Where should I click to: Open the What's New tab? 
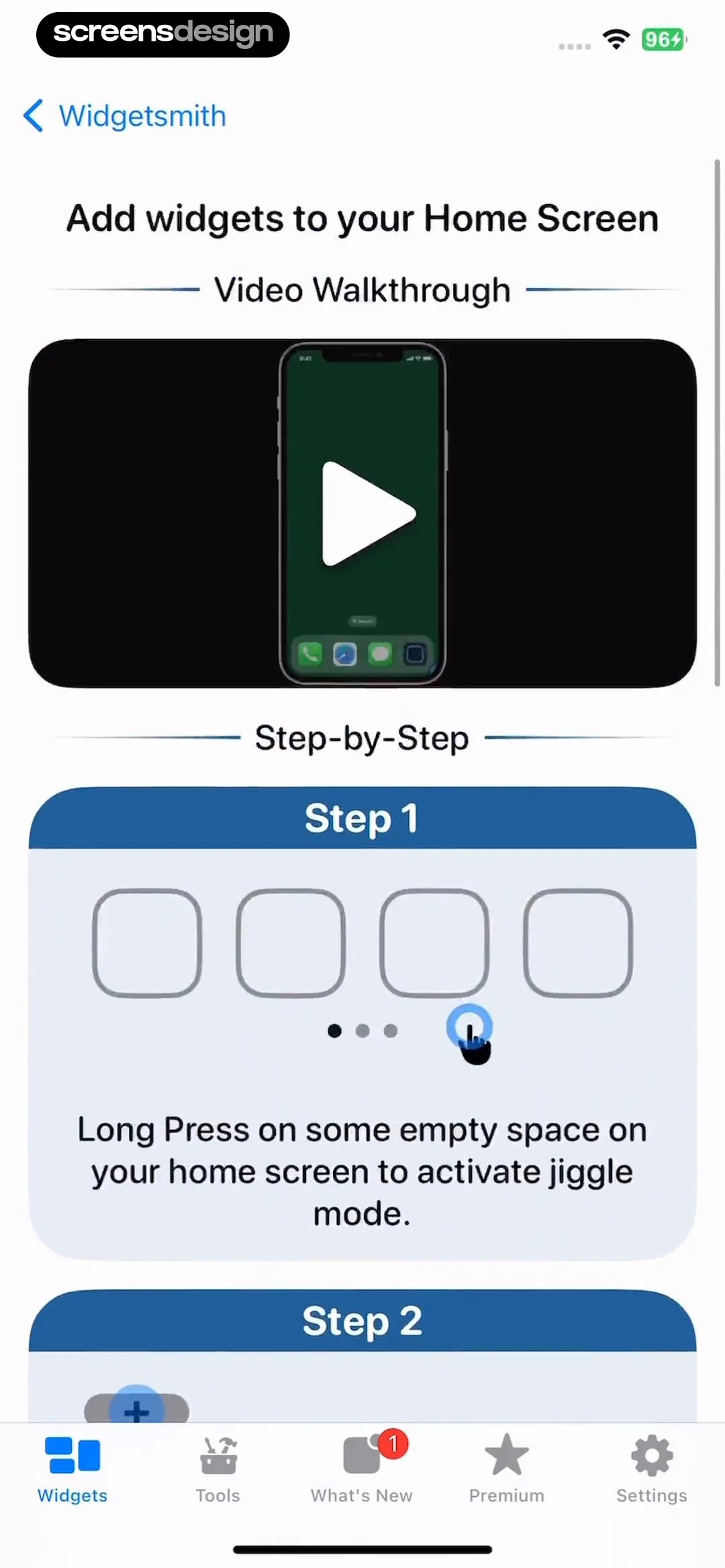[x=362, y=1469]
